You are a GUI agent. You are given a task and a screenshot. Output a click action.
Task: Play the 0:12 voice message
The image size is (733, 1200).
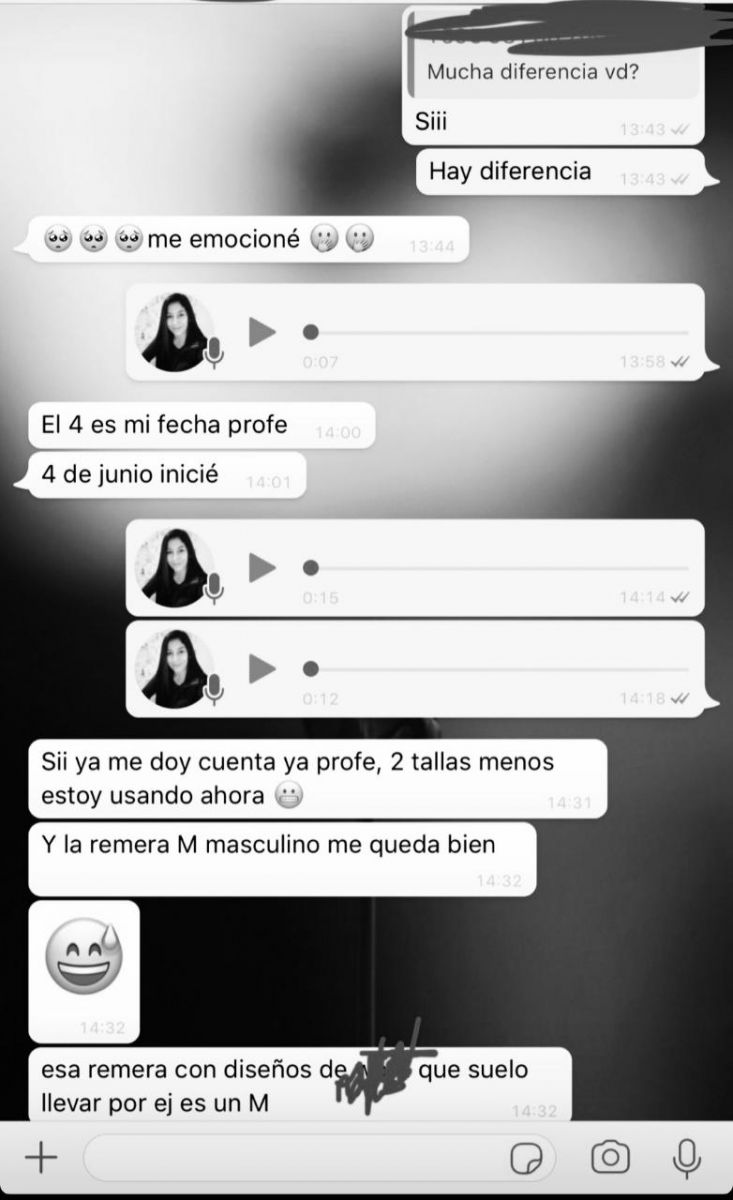(262, 667)
